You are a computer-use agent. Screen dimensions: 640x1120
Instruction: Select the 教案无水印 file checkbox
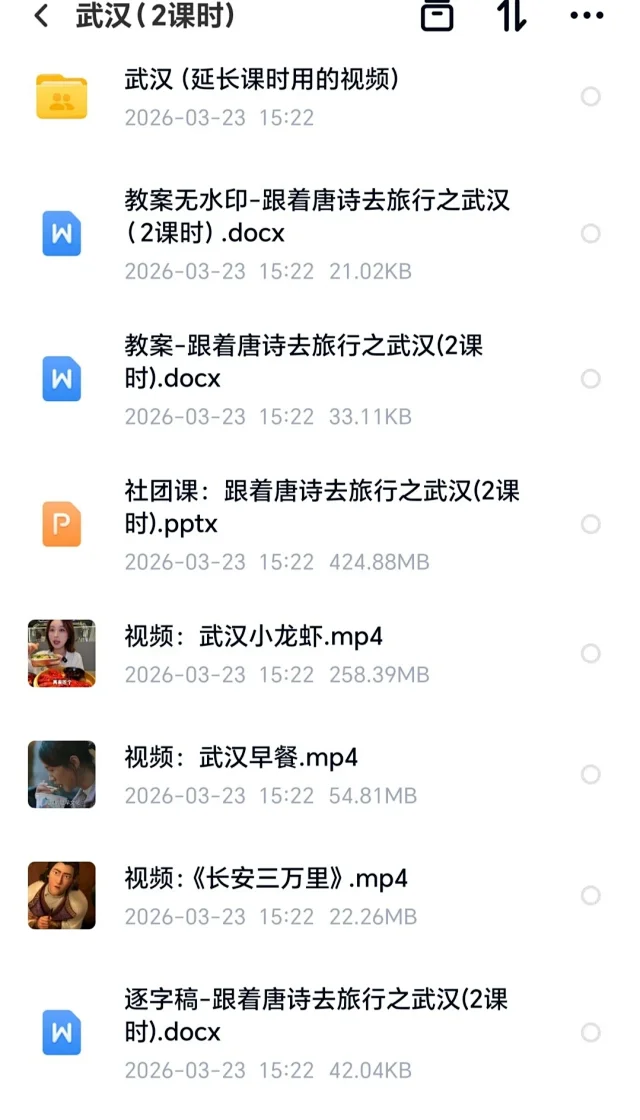[591, 233]
